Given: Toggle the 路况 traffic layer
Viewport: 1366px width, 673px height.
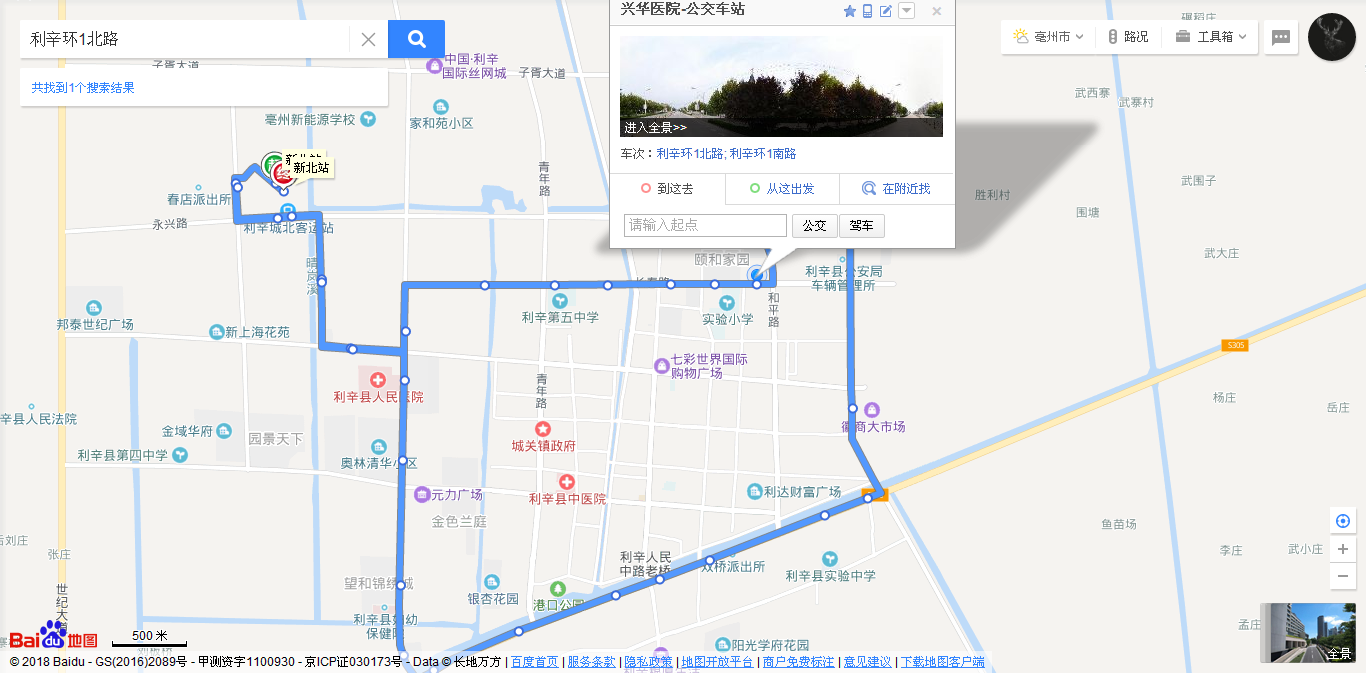Looking at the screenshot, I should [x=1128, y=37].
